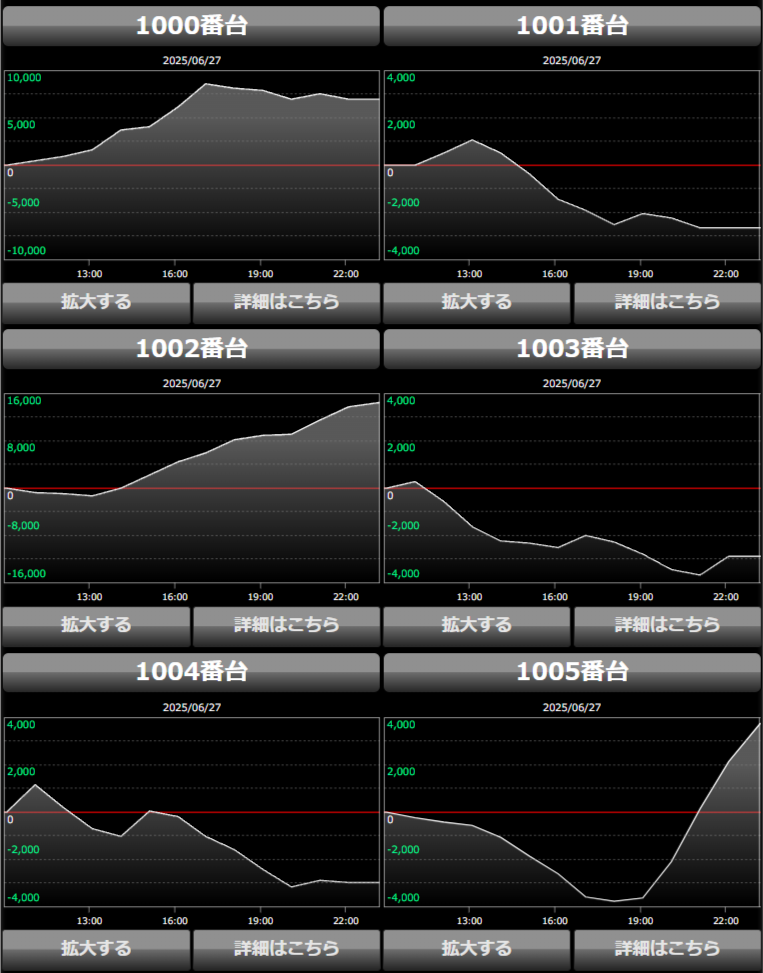Open the 1003番台 title bar

click(572, 349)
